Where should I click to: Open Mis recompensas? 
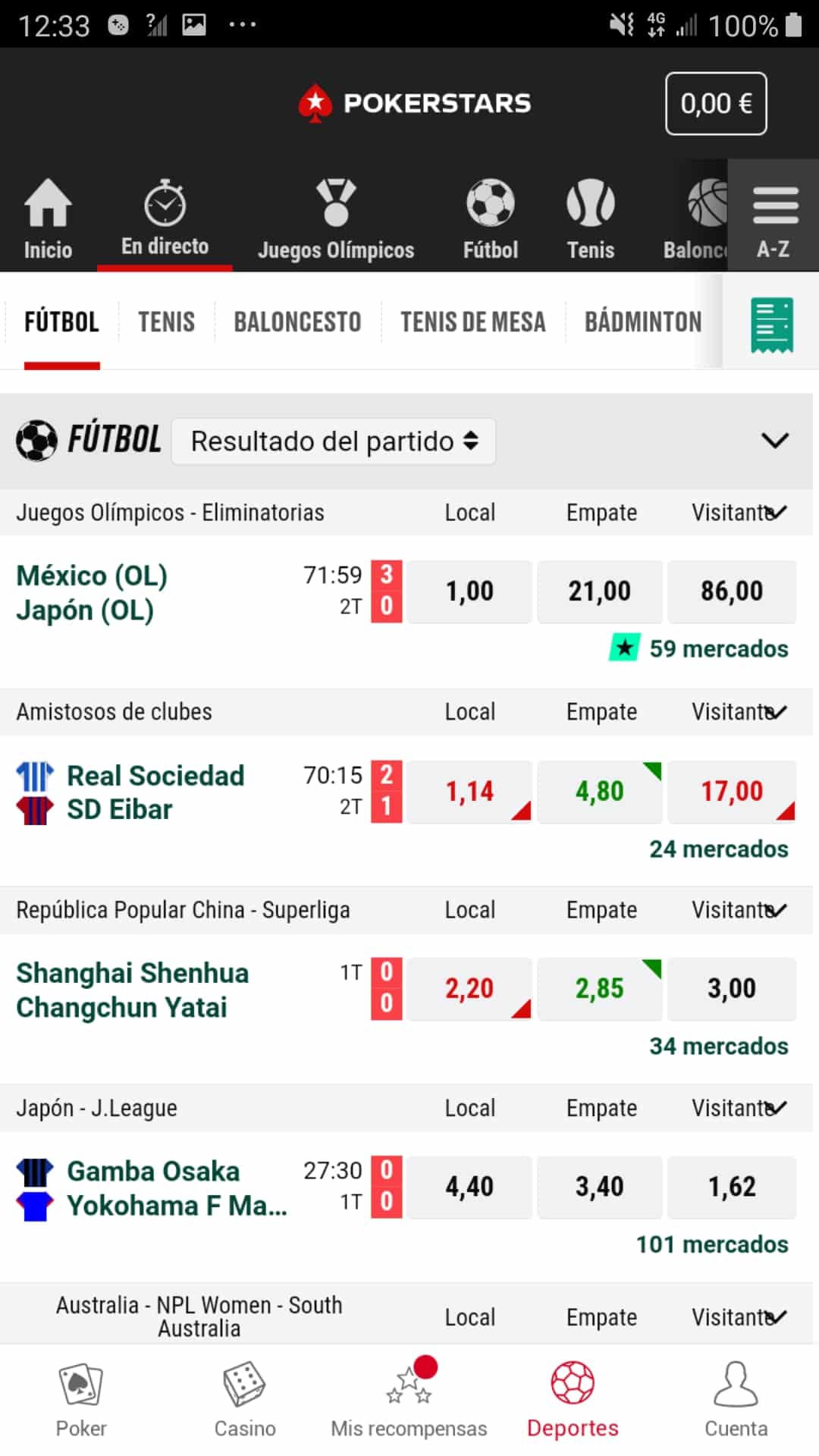pyautogui.click(x=409, y=1398)
